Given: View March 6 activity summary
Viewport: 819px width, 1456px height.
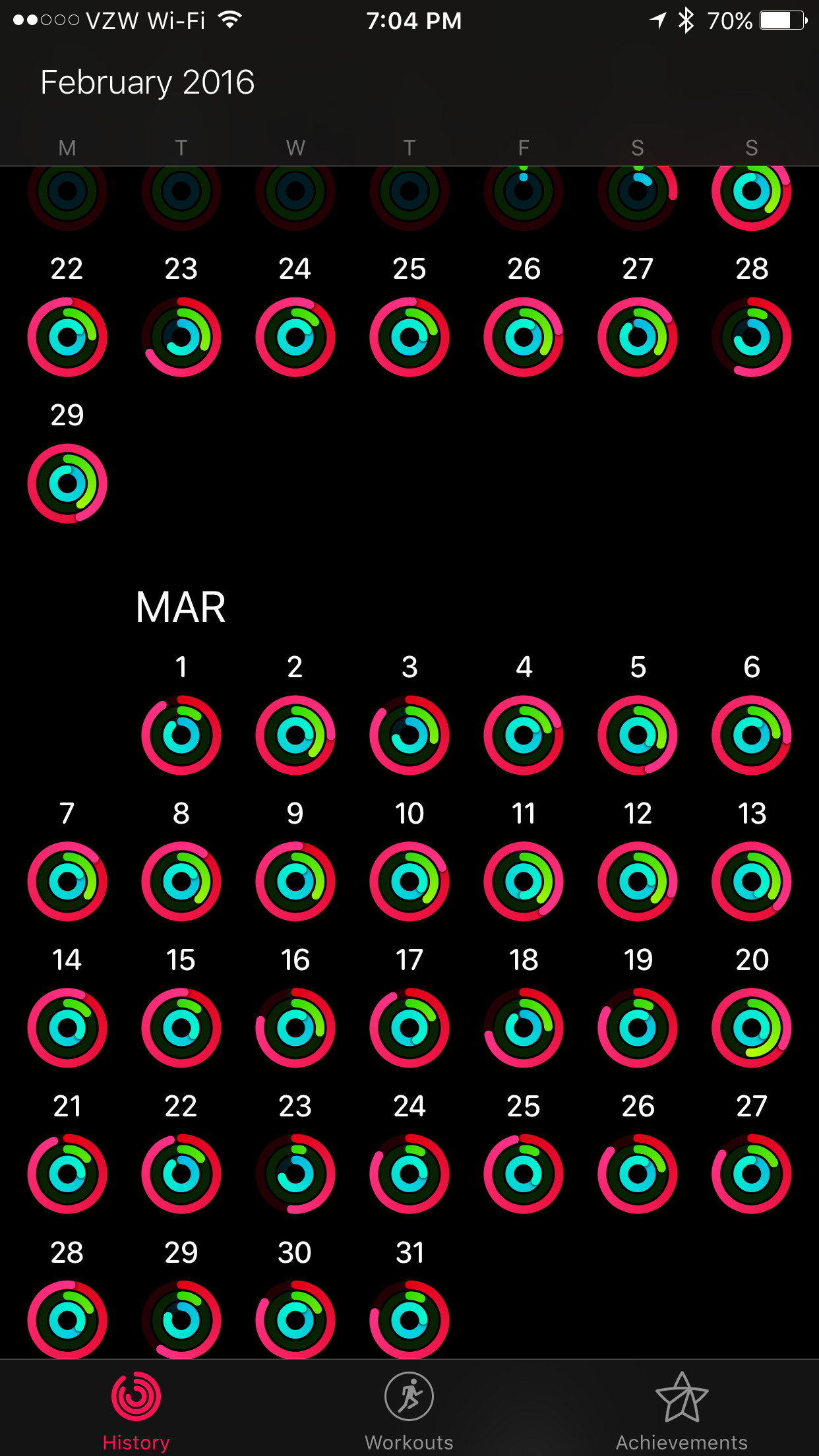Looking at the screenshot, I should pos(752,735).
